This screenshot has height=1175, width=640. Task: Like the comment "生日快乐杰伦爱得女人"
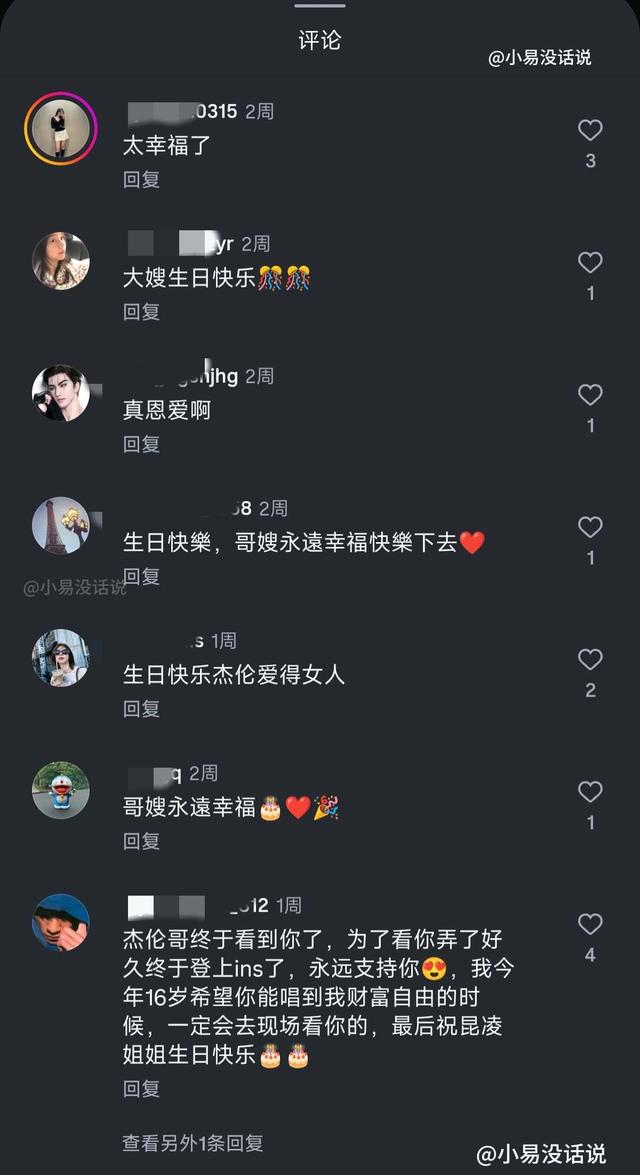590,659
